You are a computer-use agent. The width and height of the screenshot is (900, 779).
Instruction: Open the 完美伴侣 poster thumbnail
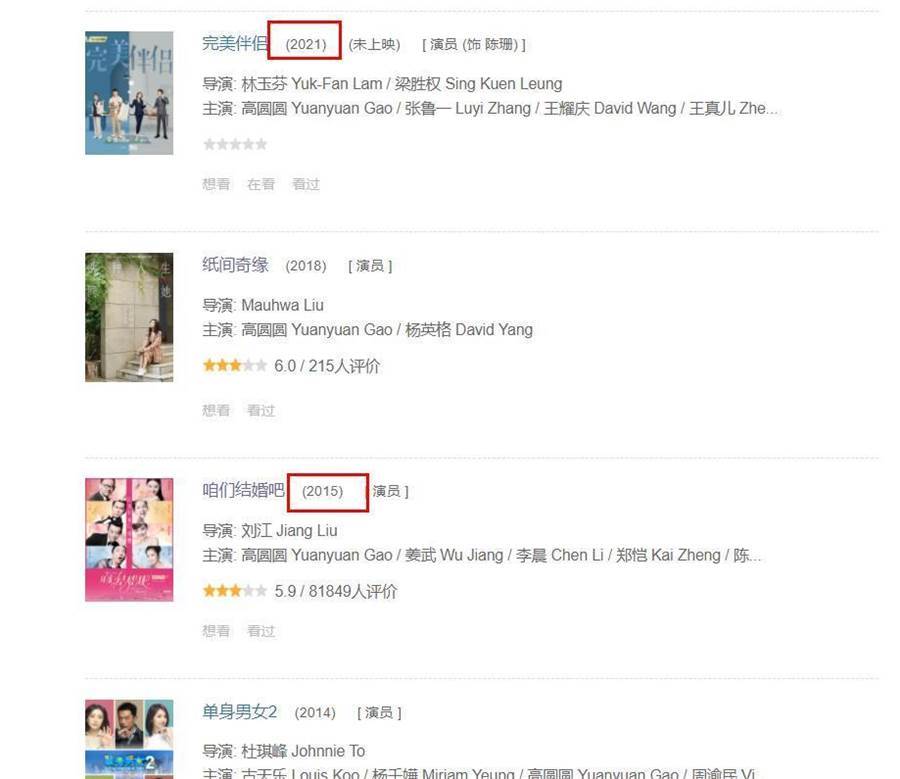pyautogui.click(x=129, y=93)
